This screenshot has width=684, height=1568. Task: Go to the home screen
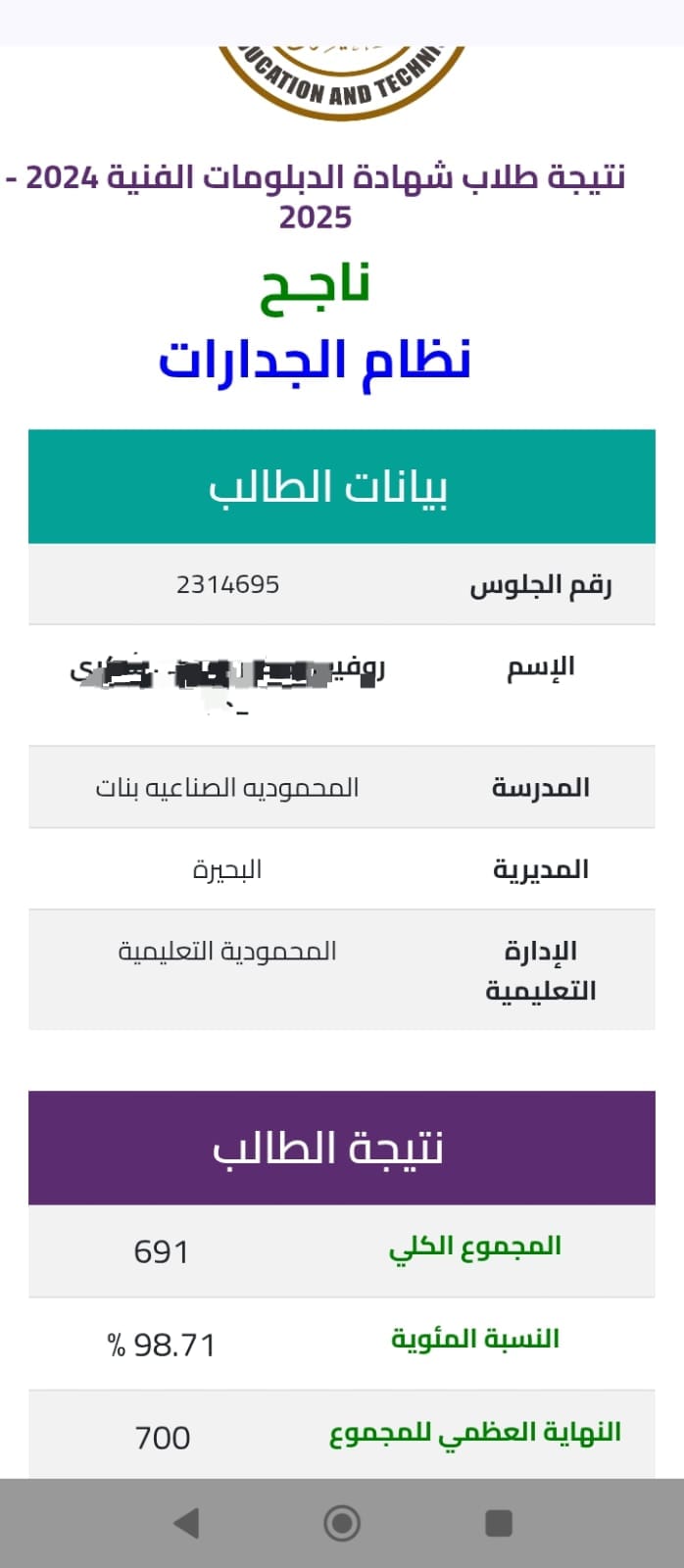click(342, 1523)
